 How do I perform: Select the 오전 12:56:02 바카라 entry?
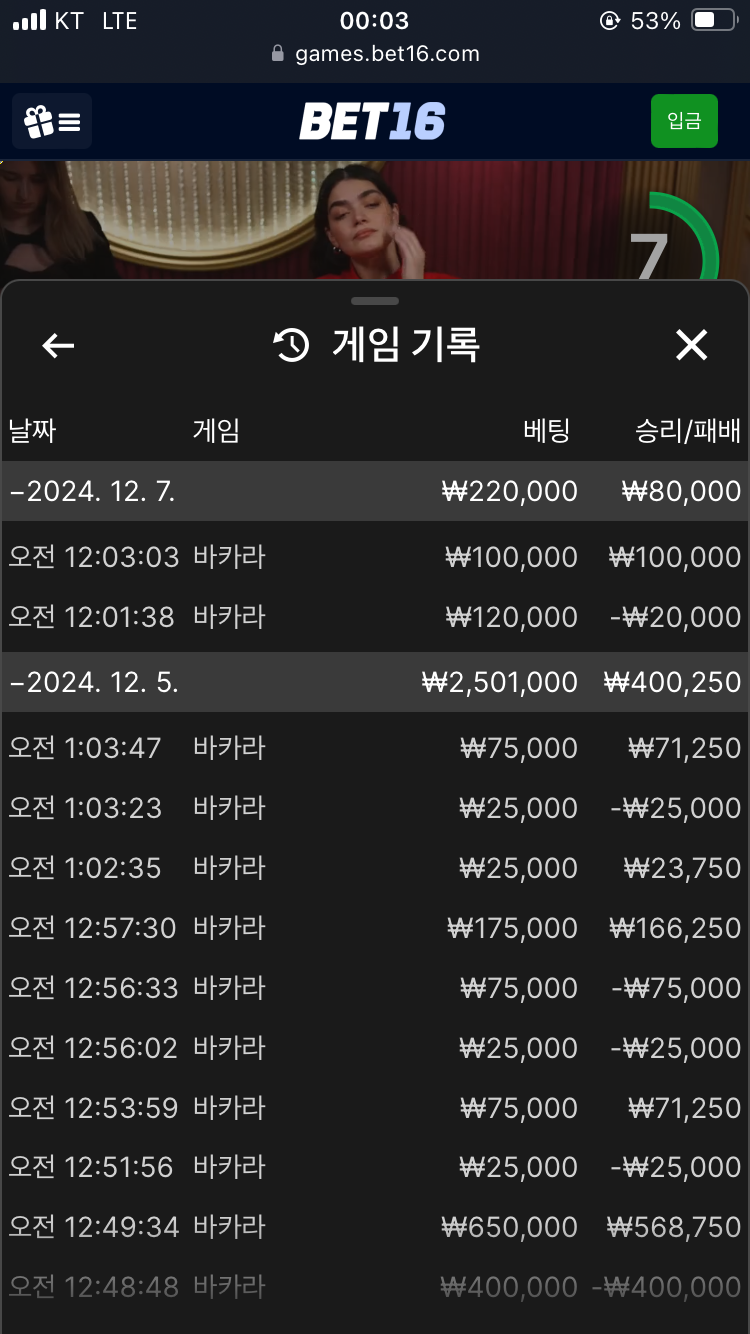pos(375,1048)
